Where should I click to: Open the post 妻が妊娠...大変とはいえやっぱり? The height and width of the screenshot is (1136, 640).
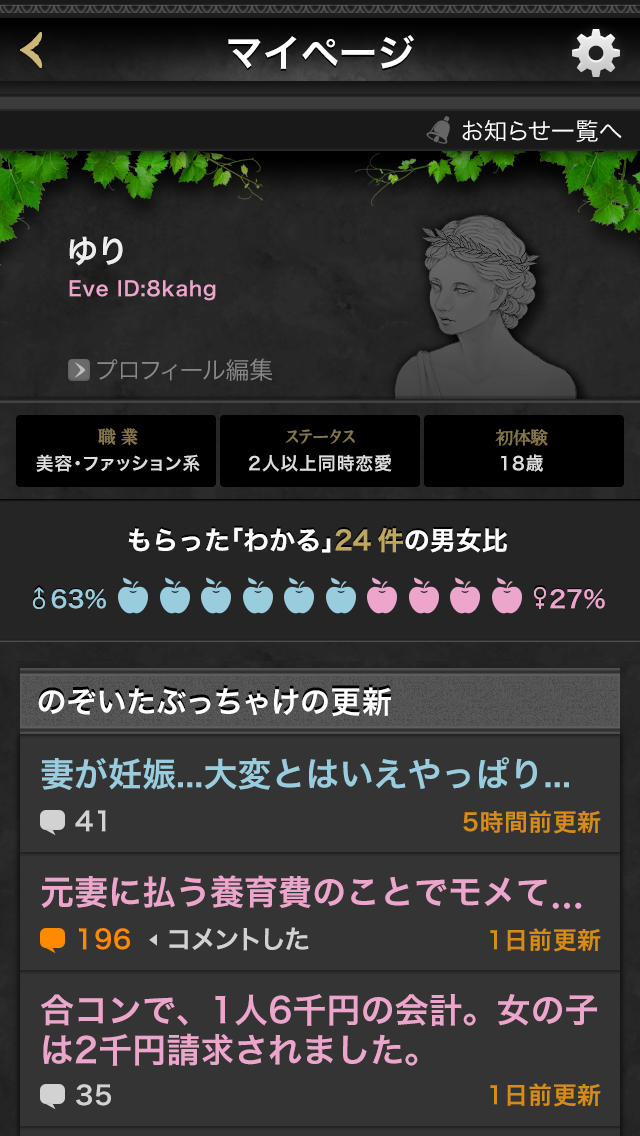(320, 795)
